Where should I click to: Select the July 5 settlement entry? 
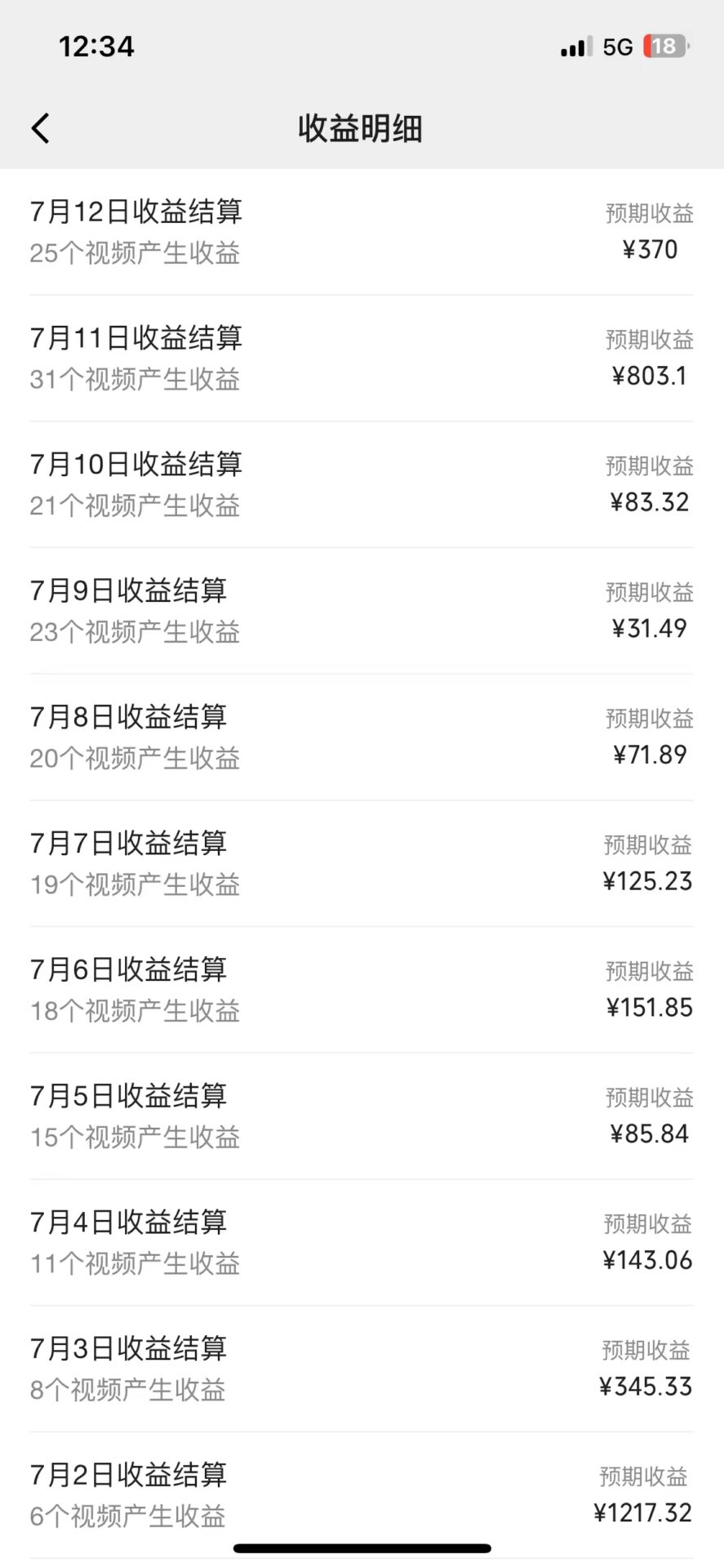pos(362,1115)
